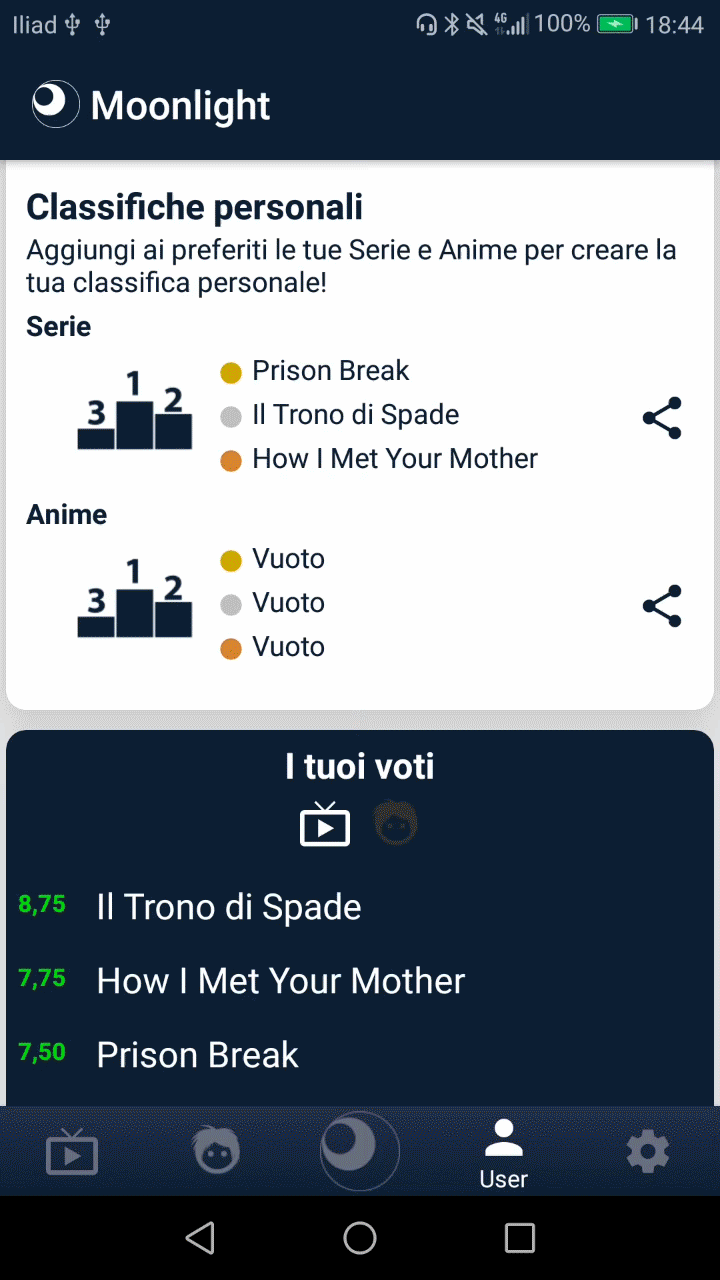Open the recent apps screen
The width and height of the screenshot is (720, 1280).
pos(520,1238)
